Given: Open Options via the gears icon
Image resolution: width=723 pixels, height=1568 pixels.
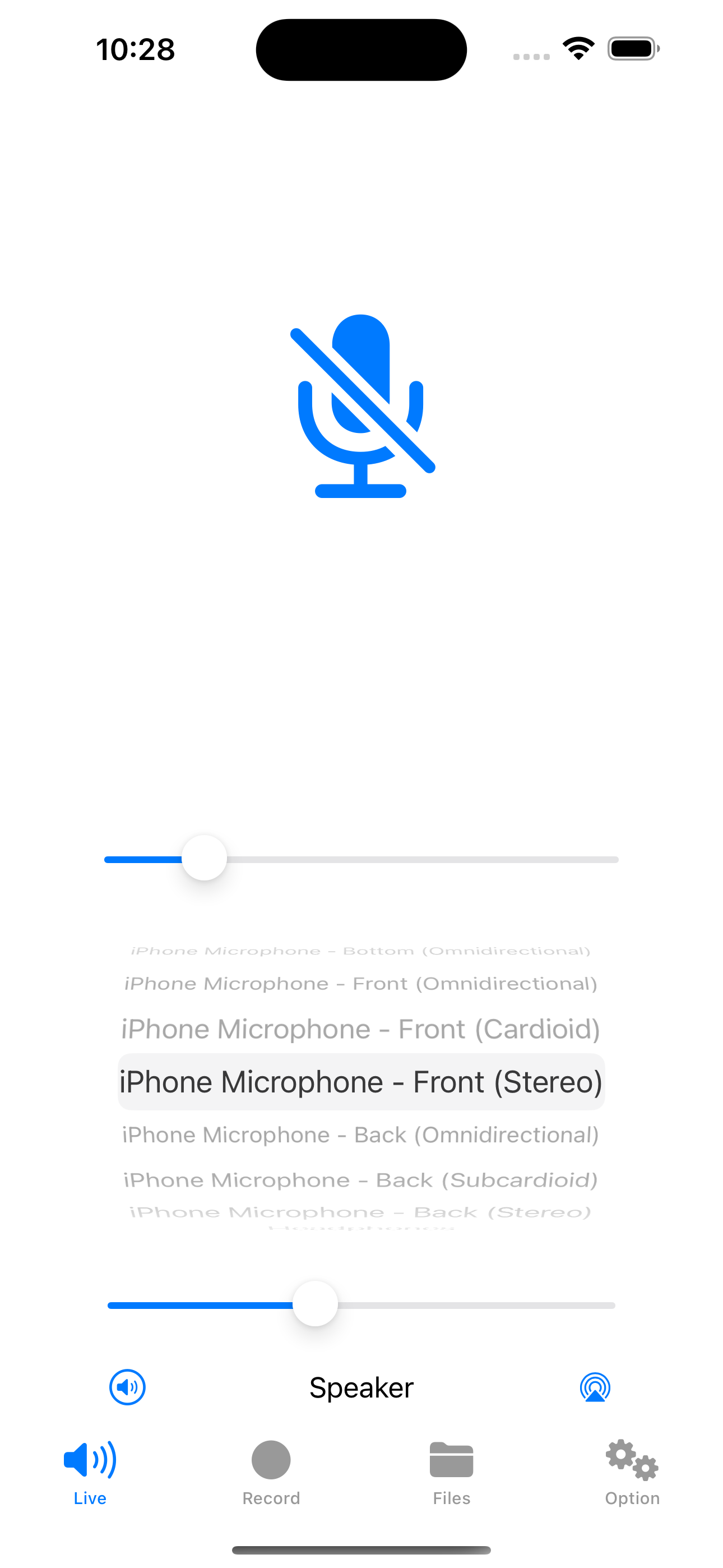Looking at the screenshot, I should 632,1460.
